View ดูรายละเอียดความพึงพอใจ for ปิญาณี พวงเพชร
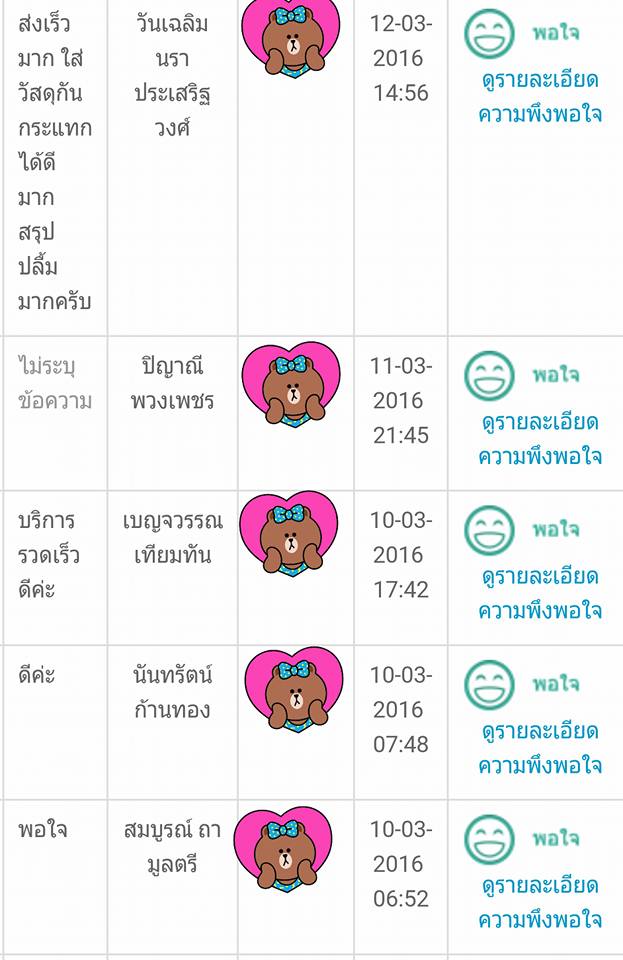The width and height of the screenshot is (623, 960). tap(540, 440)
